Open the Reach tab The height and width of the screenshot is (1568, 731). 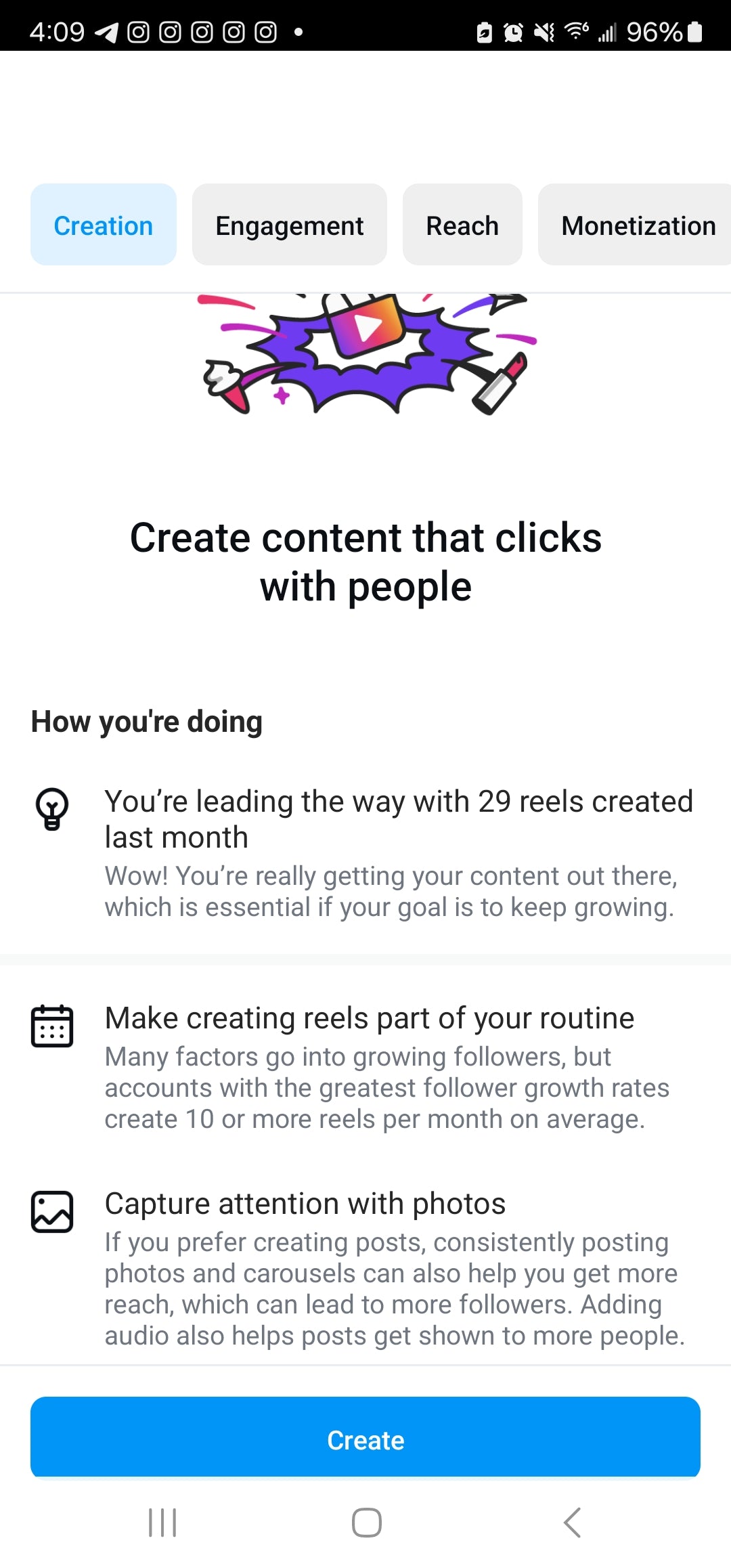(462, 225)
